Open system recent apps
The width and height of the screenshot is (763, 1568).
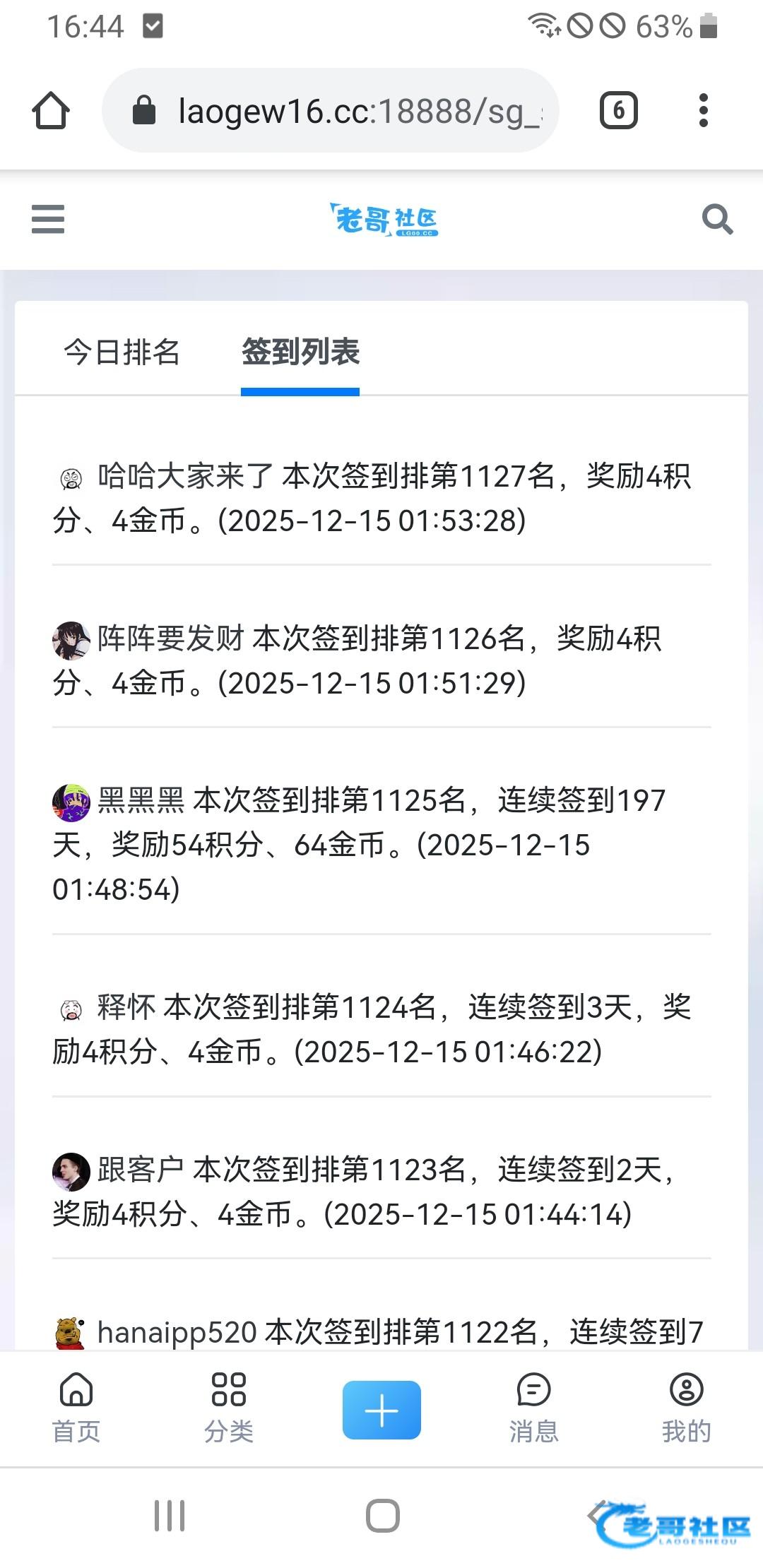click(170, 1516)
